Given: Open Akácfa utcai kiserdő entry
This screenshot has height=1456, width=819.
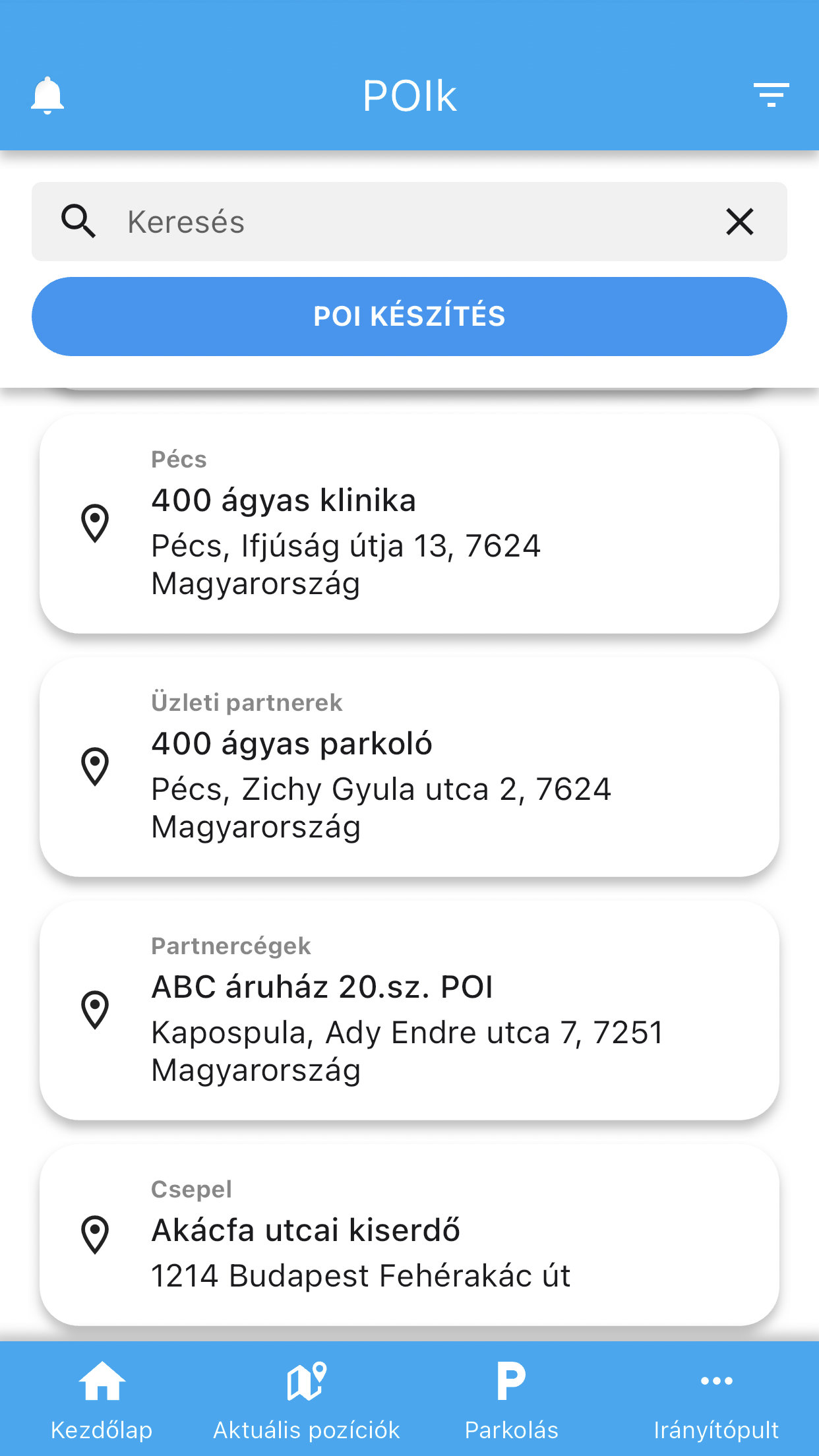Looking at the screenshot, I should tap(409, 1234).
